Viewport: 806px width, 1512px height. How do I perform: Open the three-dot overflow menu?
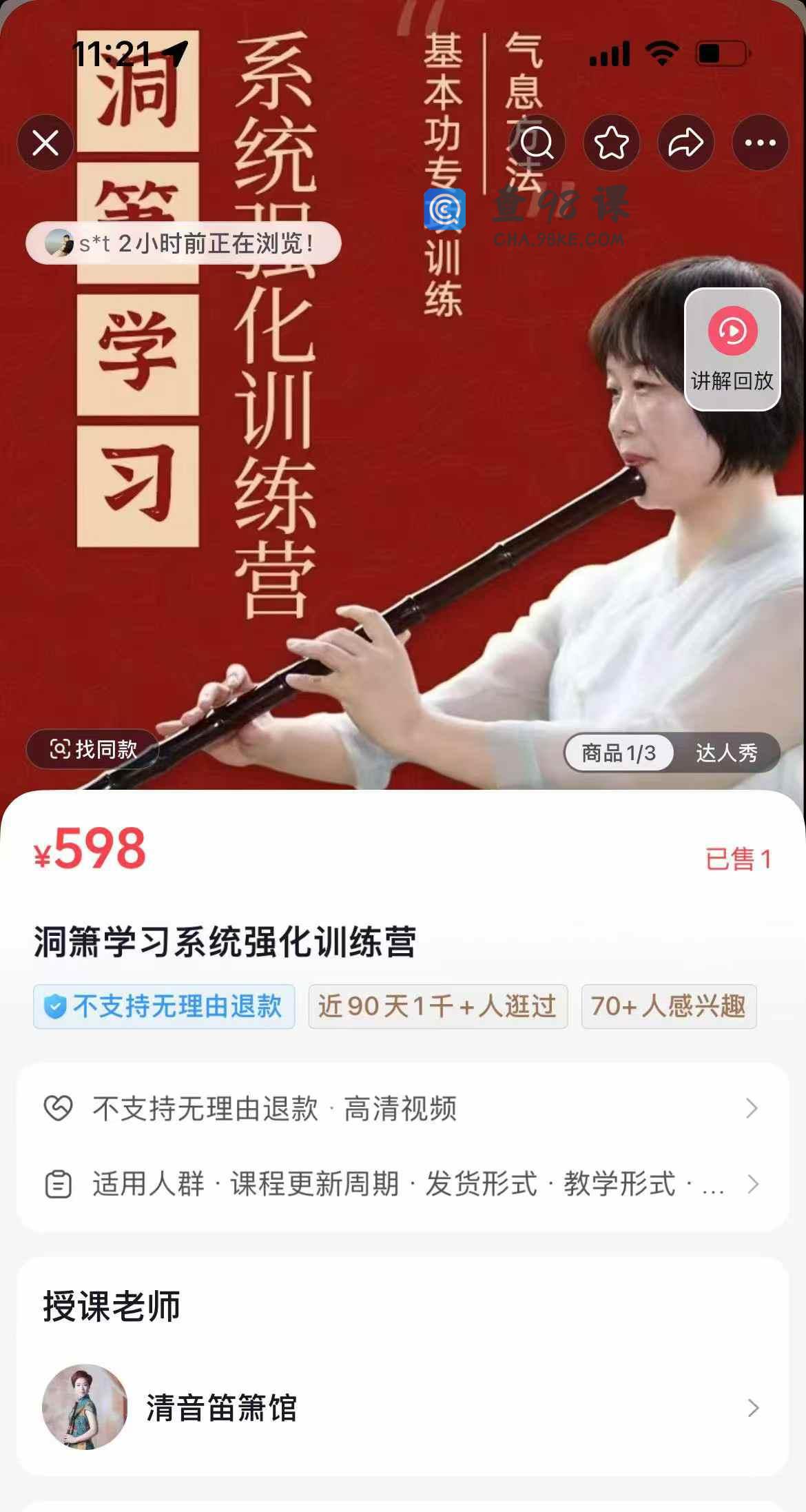(760, 143)
